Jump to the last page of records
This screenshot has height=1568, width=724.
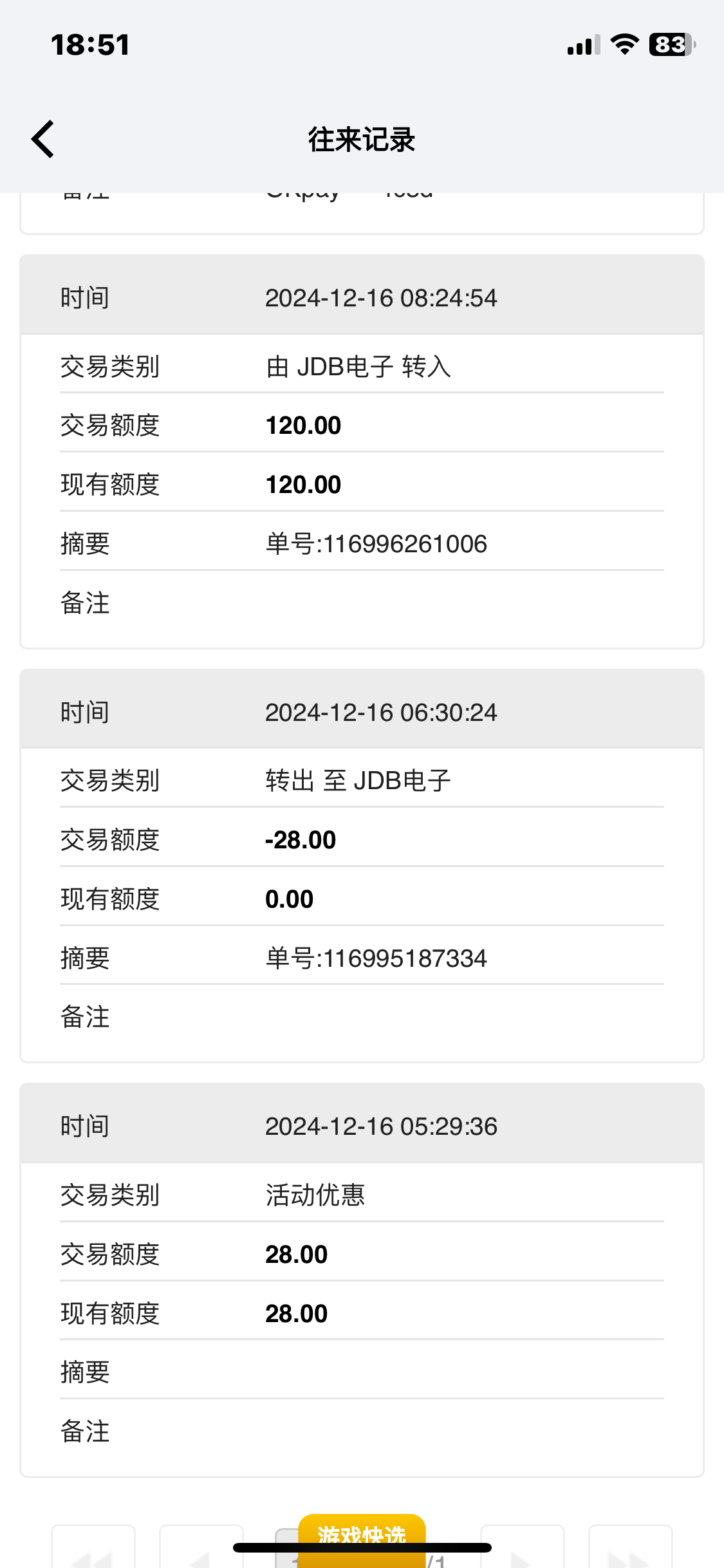point(631,1546)
